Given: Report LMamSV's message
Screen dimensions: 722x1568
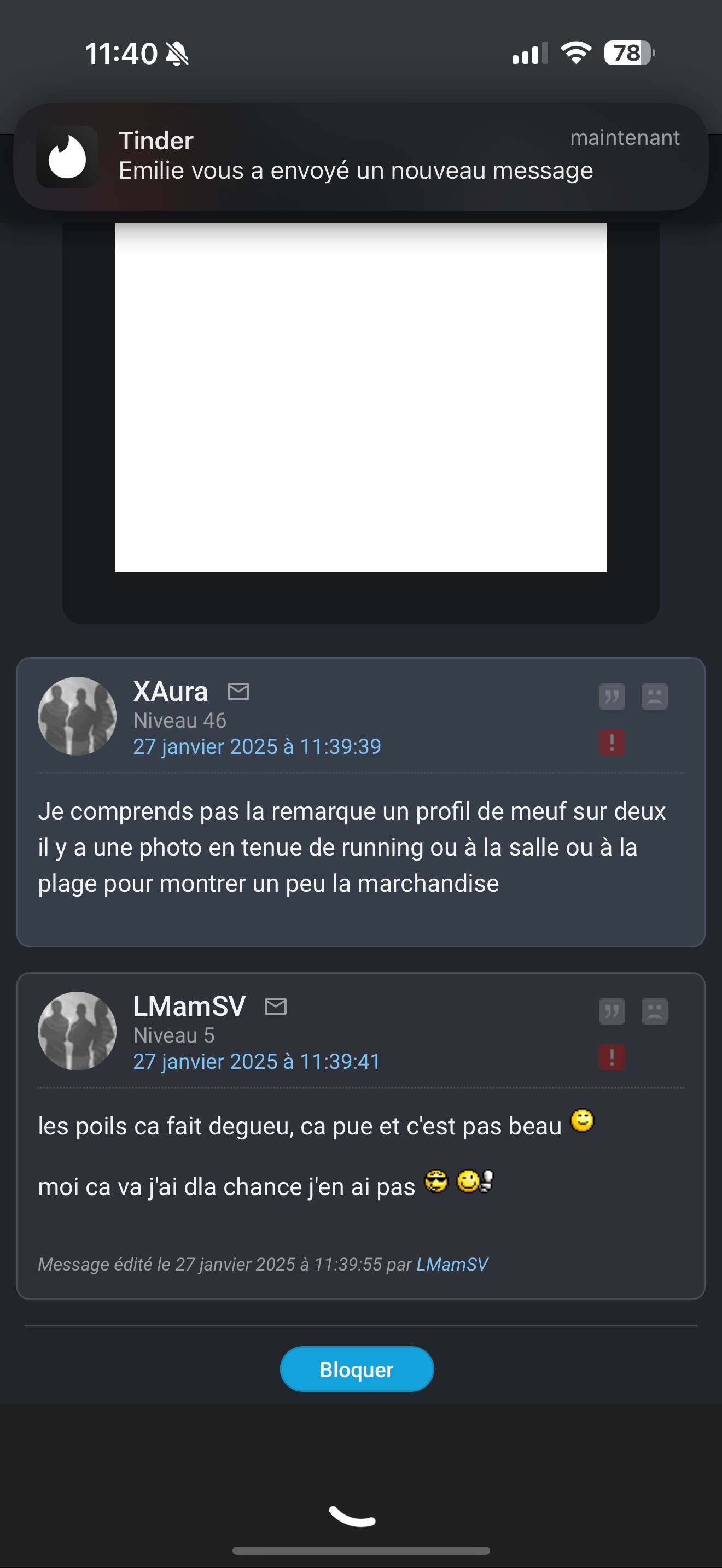Looking at the screenshot, I should pos(611,1058).
